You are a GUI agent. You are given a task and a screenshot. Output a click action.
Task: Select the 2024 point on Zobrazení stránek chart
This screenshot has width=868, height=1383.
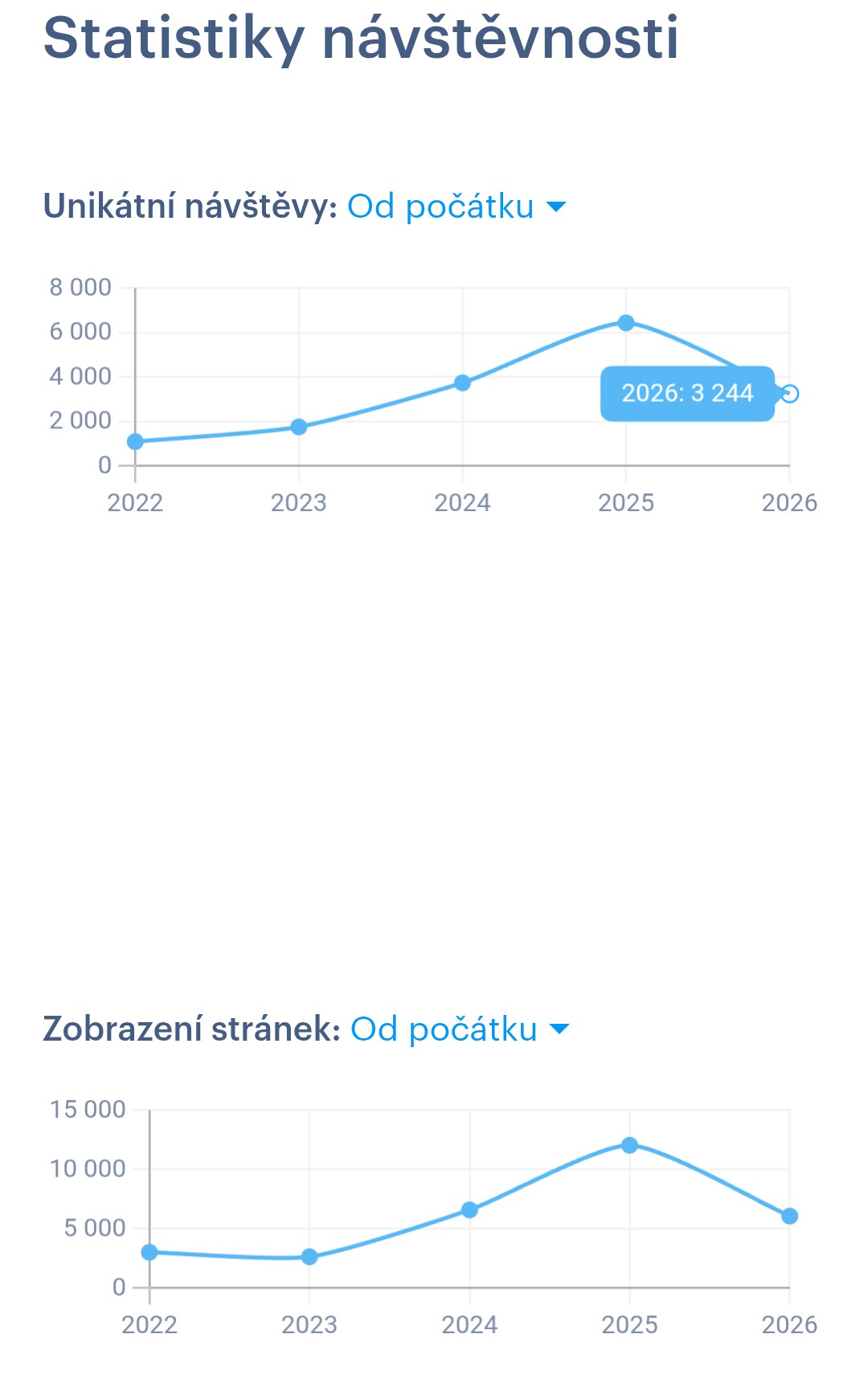pyautogui.click(x=469, y=1209)
